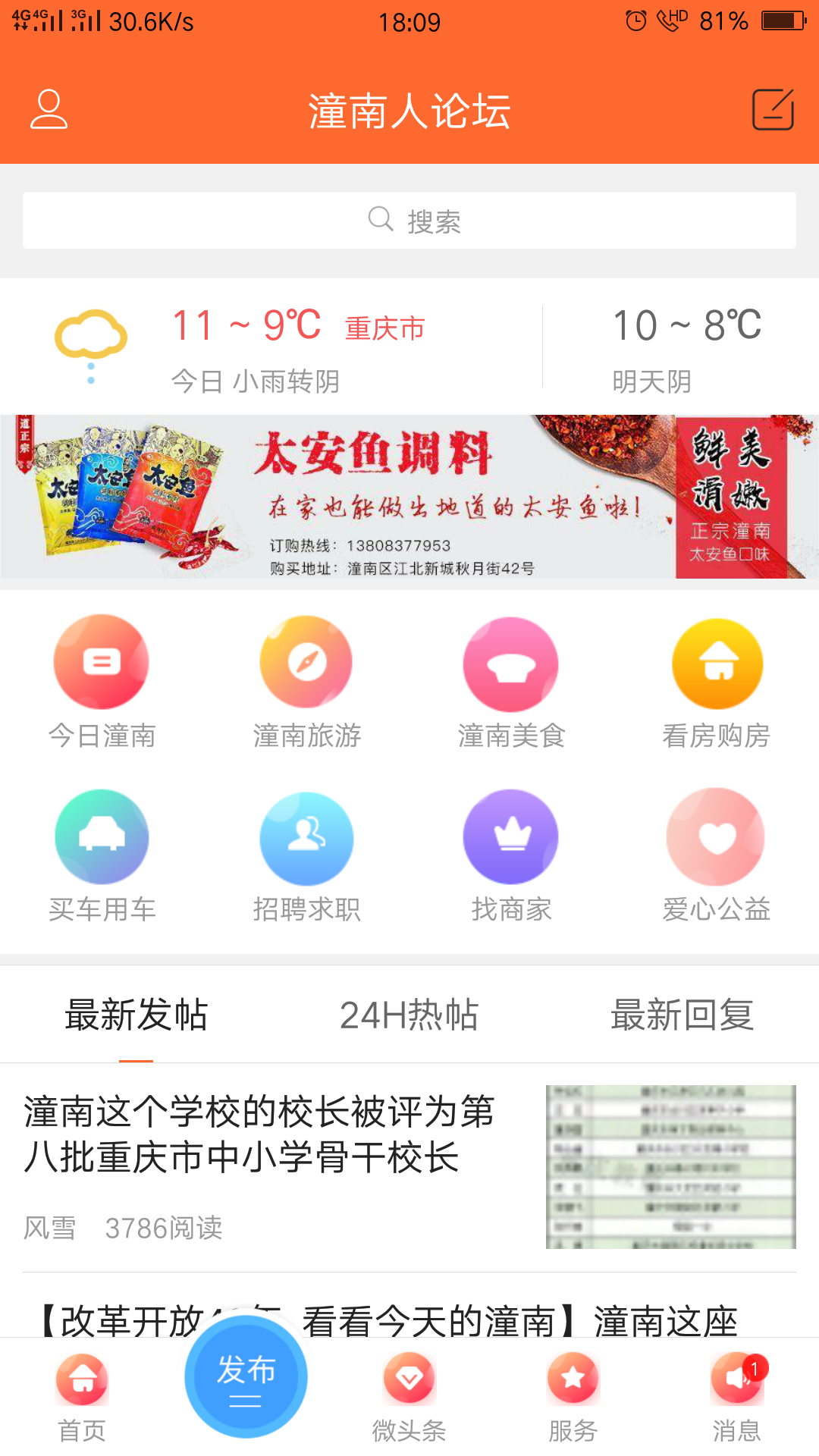Switch to the 24H热帖 tab
Viewport: 819px width, 1456px height.
coord(409,1015)
